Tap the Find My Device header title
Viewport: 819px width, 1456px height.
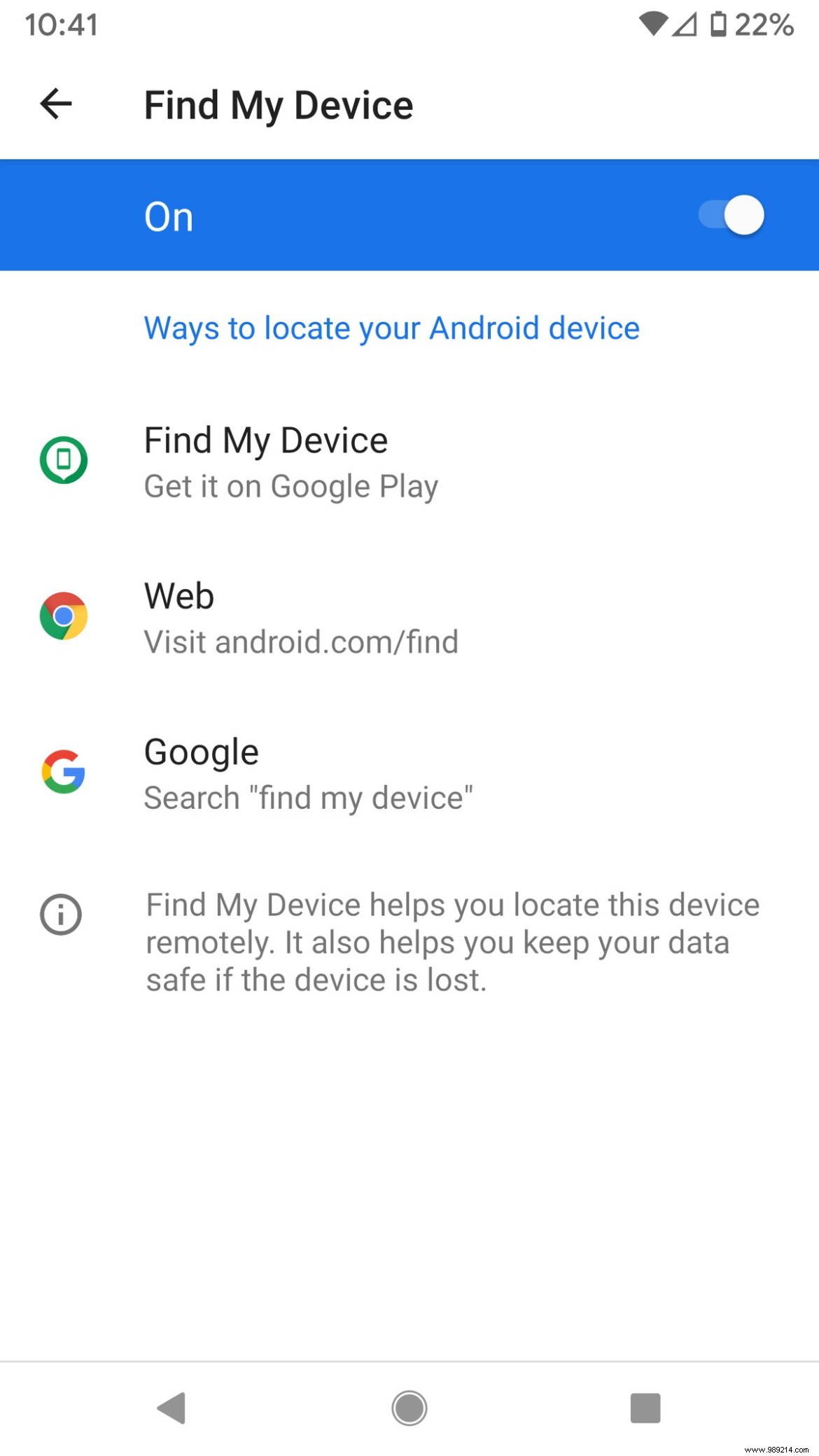click(279, 104)
